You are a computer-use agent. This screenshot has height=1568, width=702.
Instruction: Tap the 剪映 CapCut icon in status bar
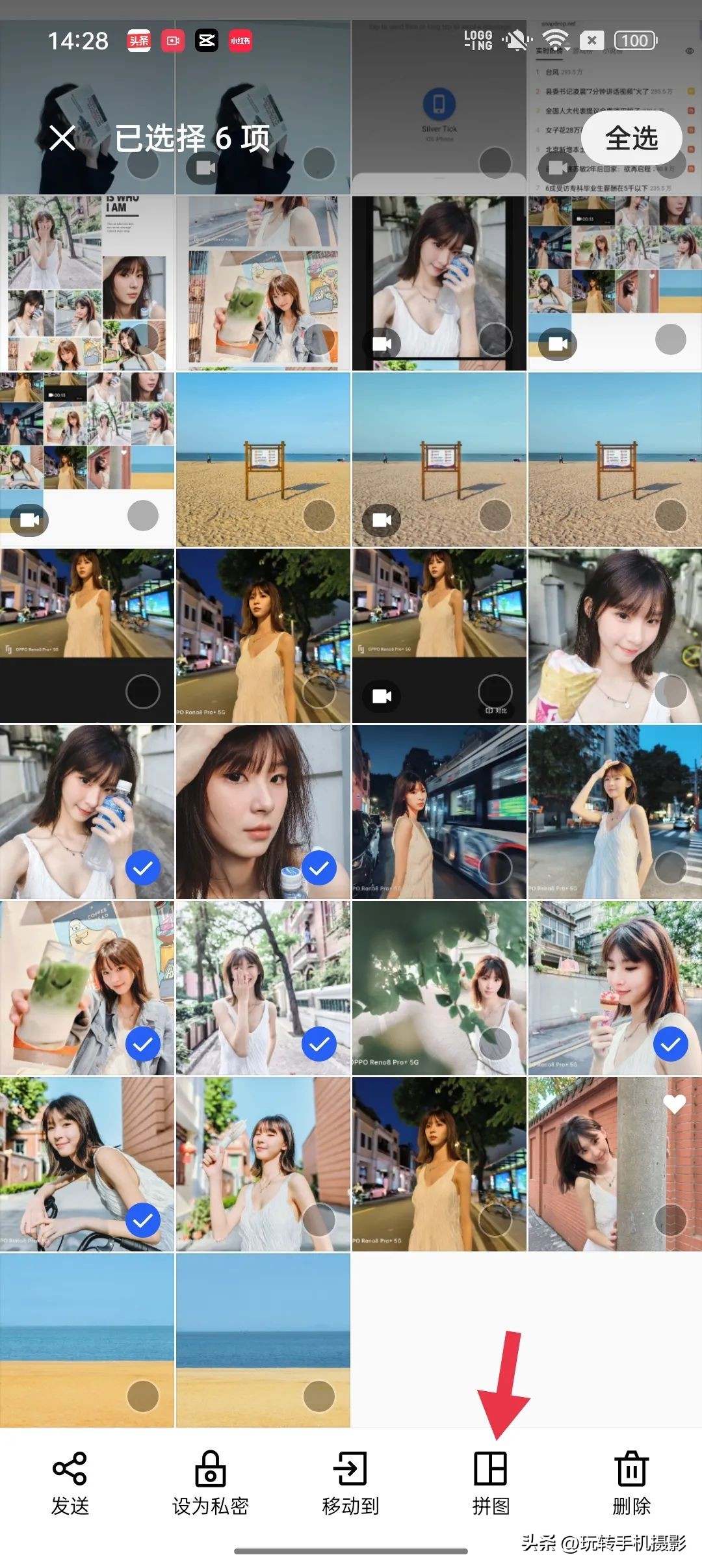(x=205, y=40)
